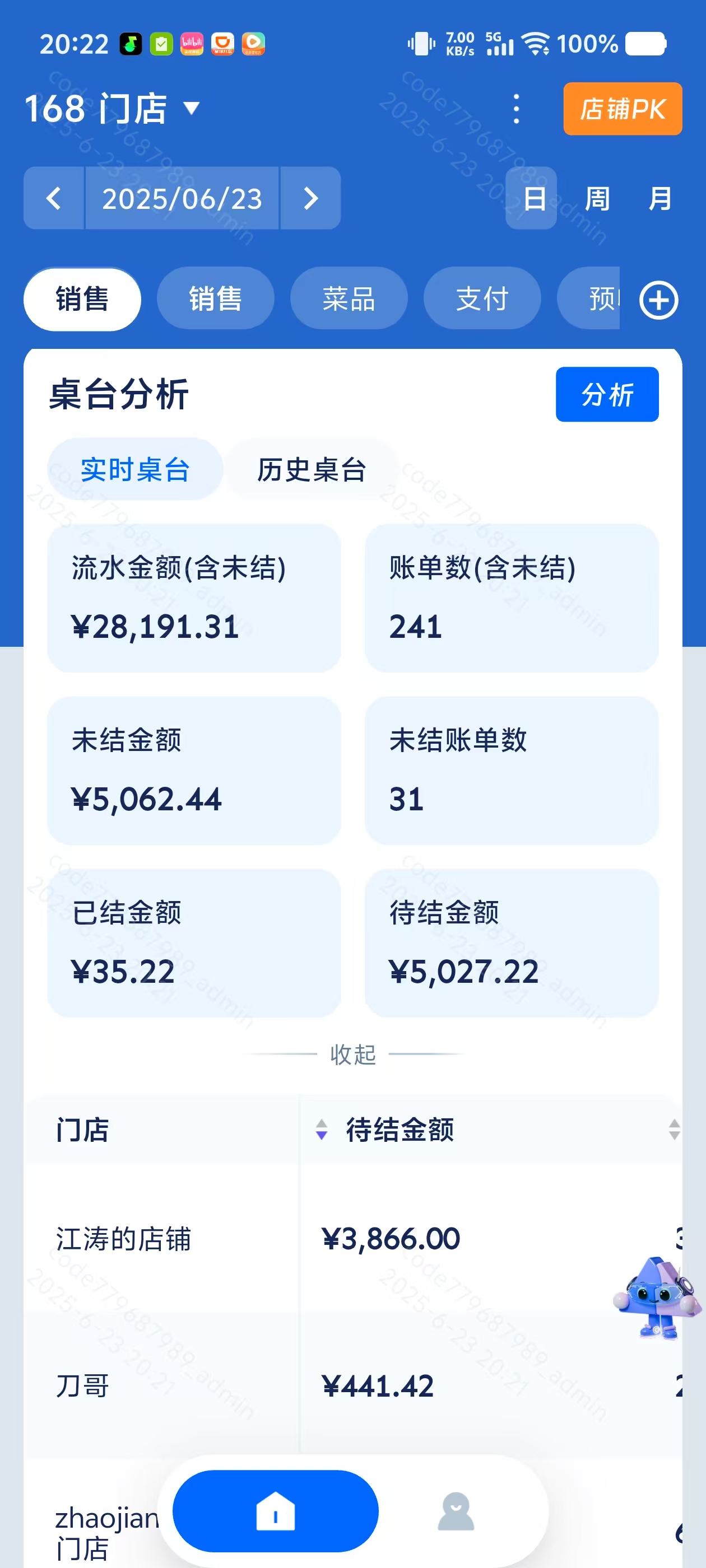Go to the previous date
The image size is (706, 1568).
(x=54, y=198)
